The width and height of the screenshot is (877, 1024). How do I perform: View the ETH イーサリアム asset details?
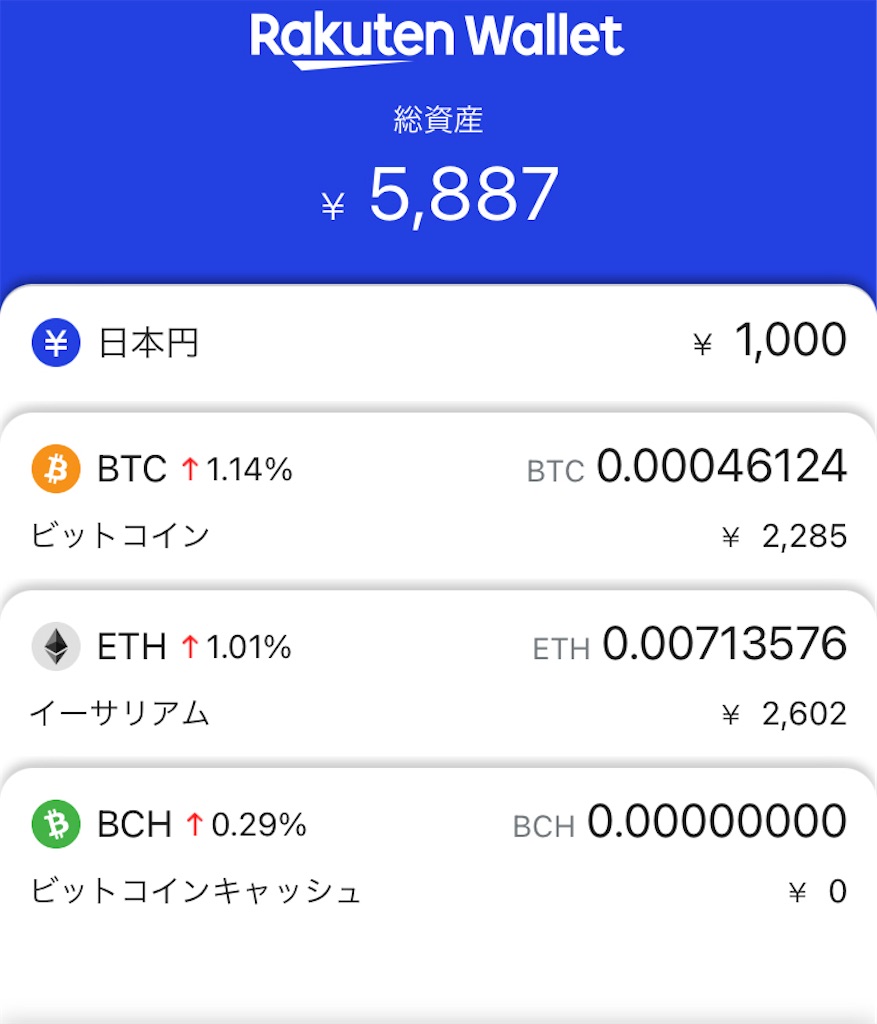(x=438, y=676)
